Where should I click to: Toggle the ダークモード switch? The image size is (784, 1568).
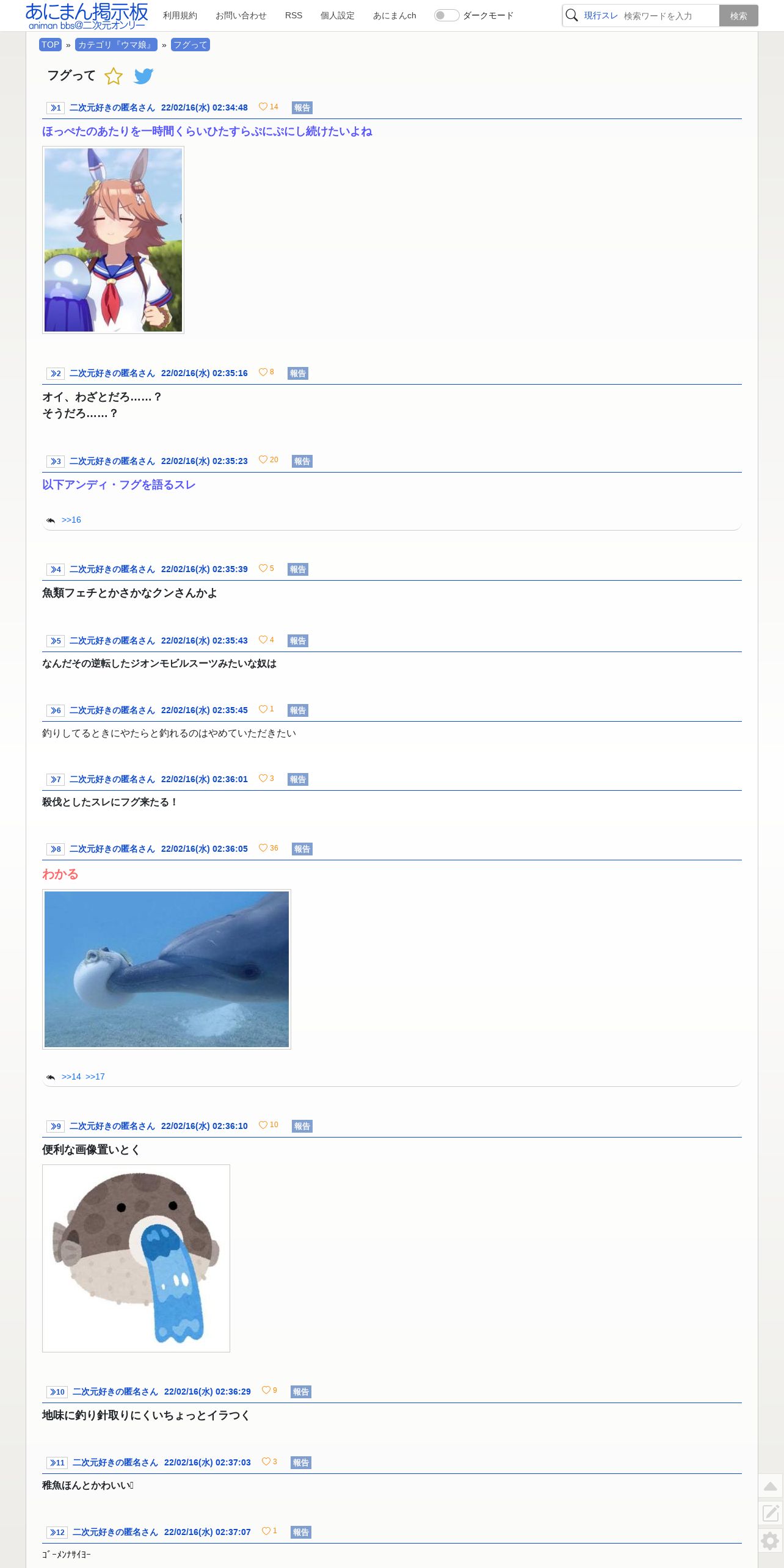pyautogui.click(x=446, y=15)
